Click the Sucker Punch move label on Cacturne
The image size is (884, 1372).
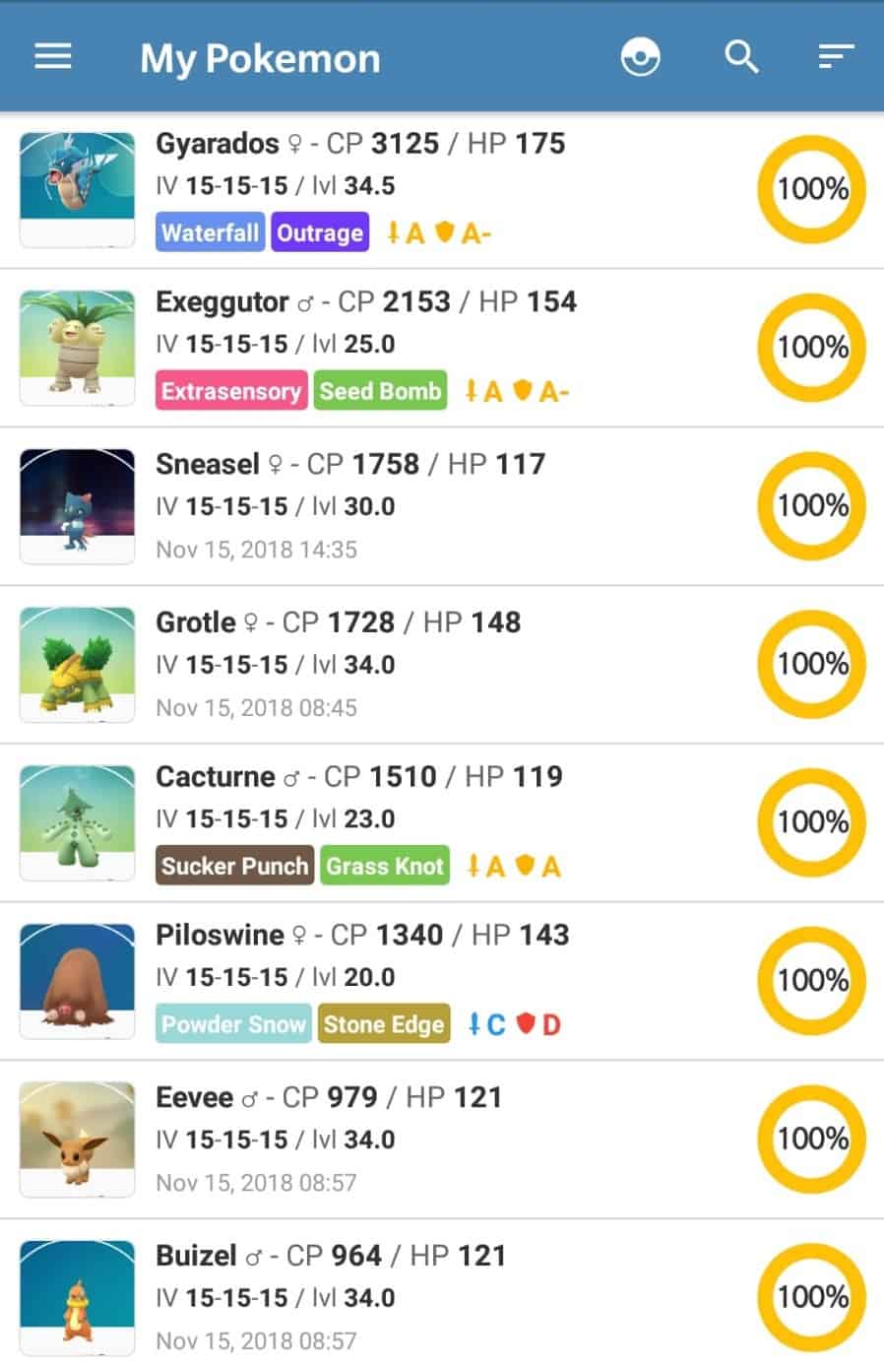(233, 866)
